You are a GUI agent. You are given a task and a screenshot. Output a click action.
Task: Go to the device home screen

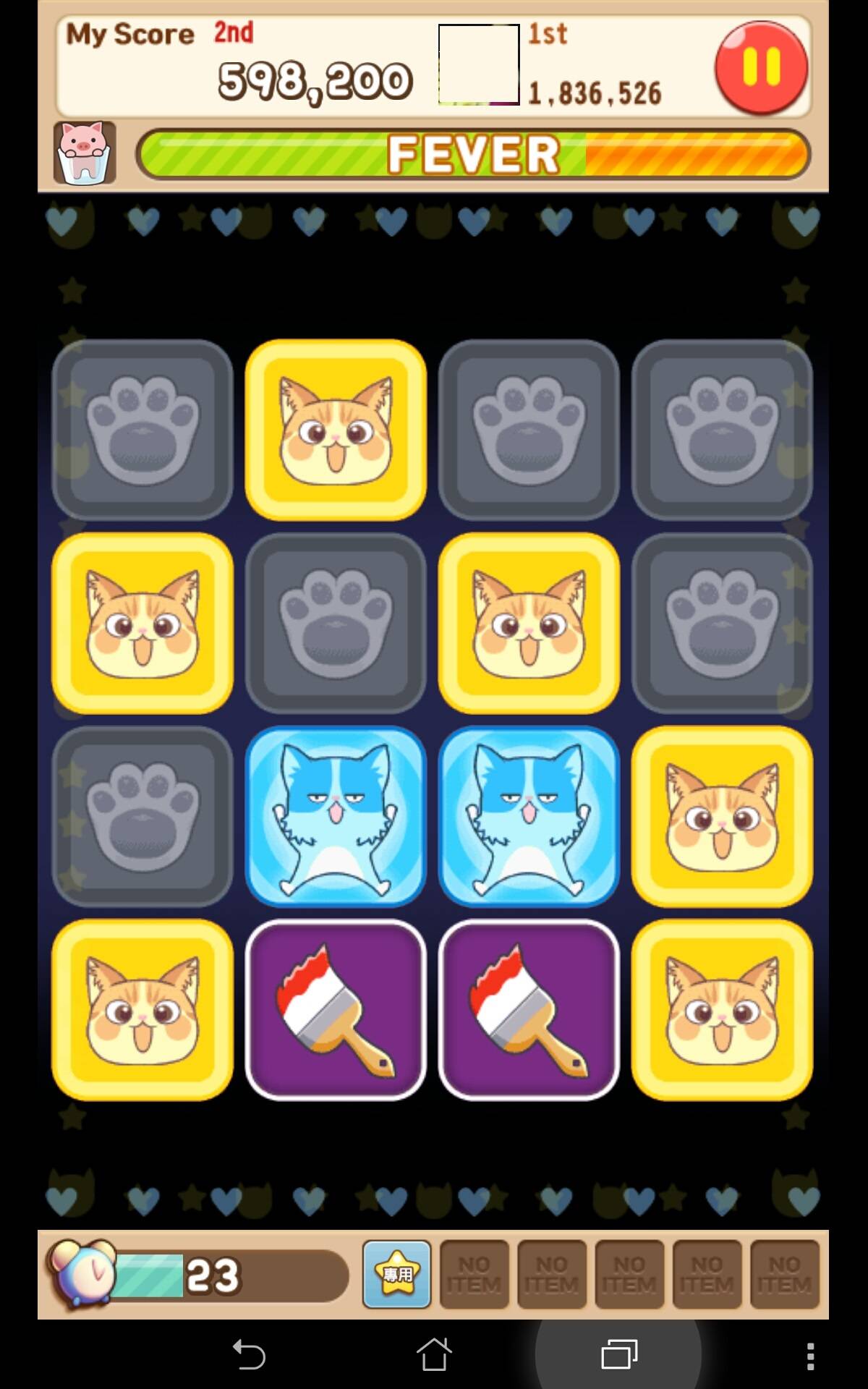pos(434,1354)
